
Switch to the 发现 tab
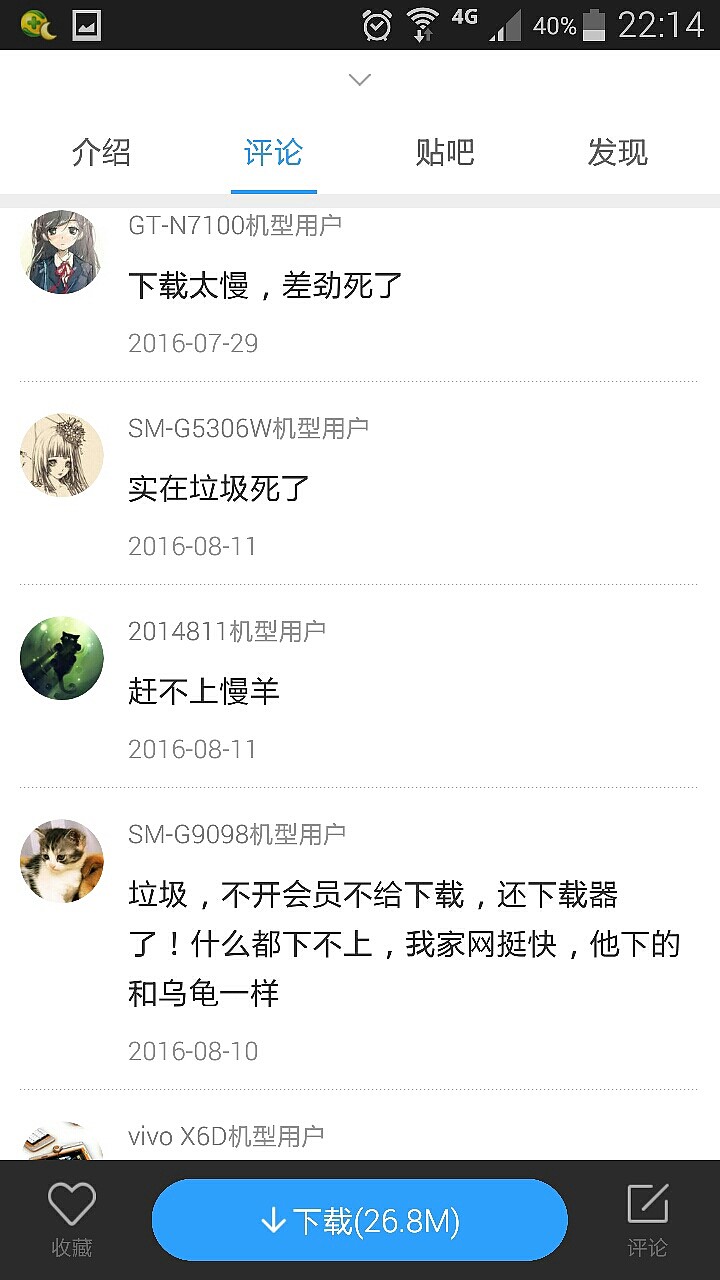pyautogui.click(x=617, y=152)
